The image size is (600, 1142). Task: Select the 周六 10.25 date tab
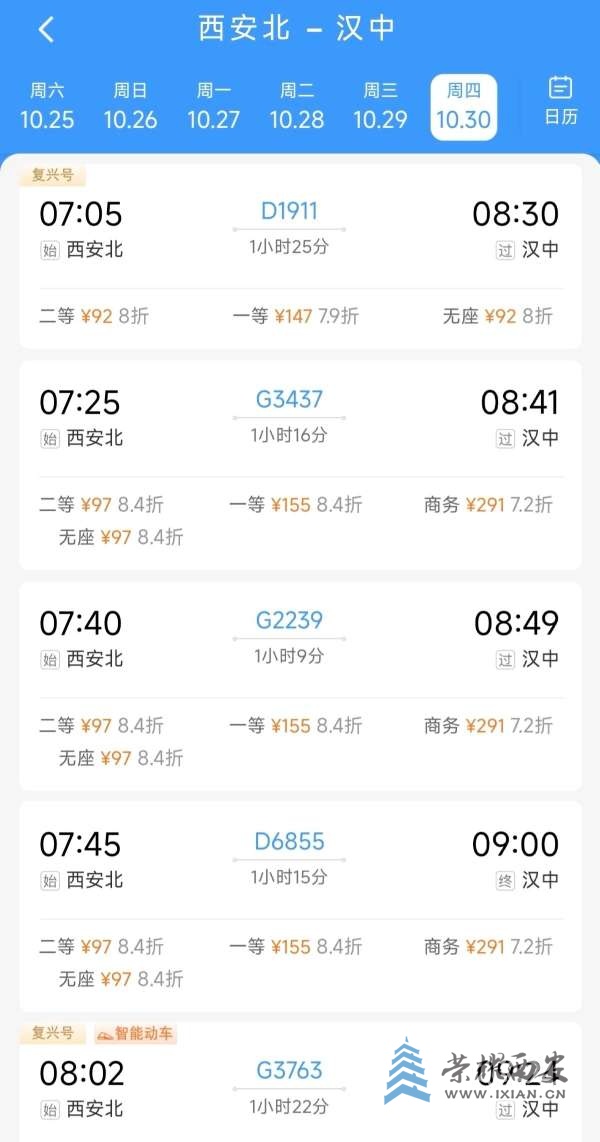47,106
